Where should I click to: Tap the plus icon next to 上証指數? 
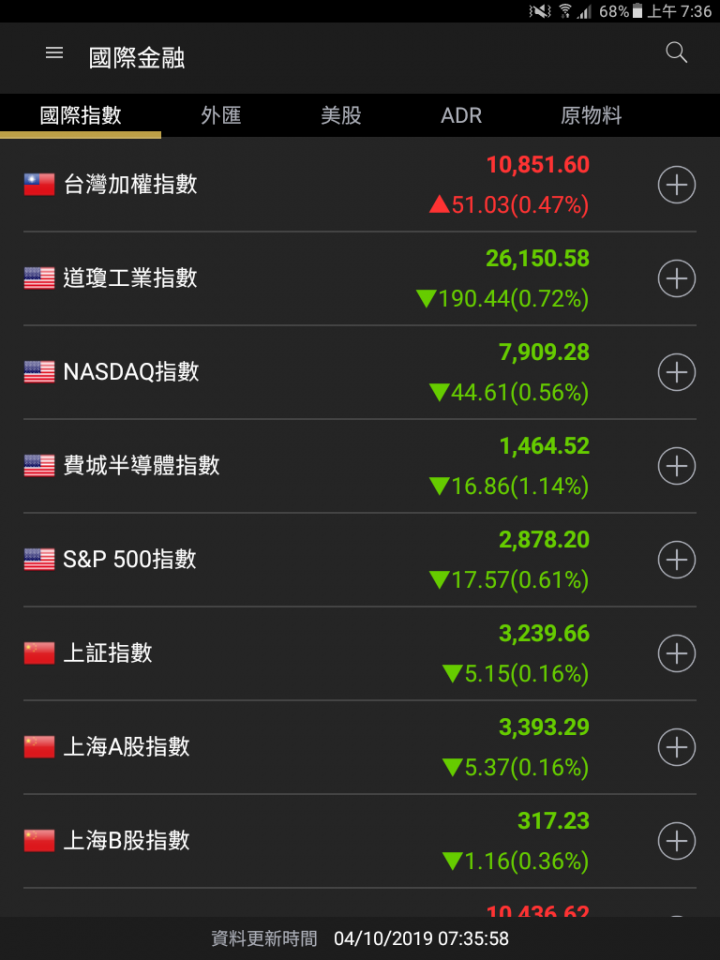(x=676, y=654)
